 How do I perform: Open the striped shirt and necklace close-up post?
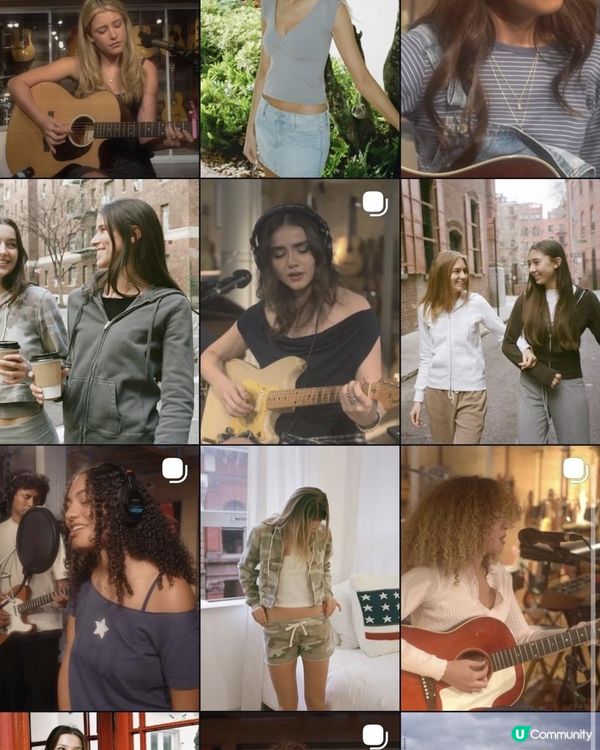[x=500, y=88]
